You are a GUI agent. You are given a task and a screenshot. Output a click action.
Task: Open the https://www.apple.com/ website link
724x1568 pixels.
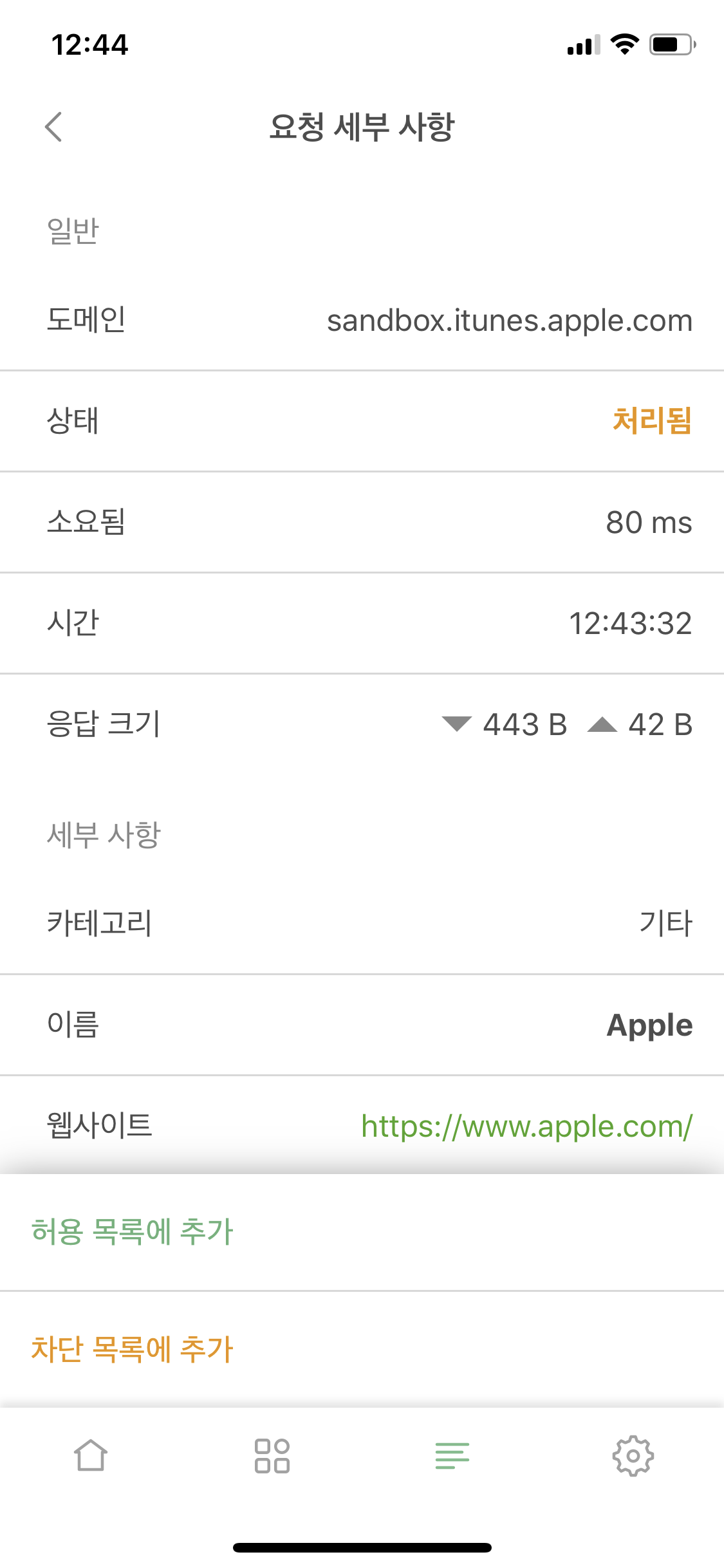526,1126
